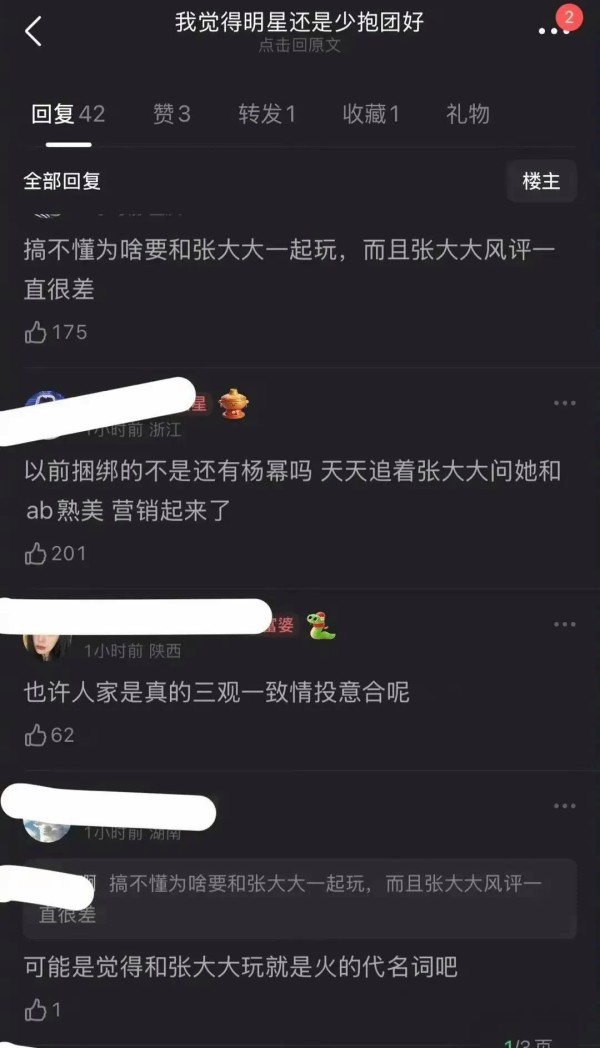600x1048 pixels.
Task: Select the 收藏 1 tab
Action: [x=371, y=114]
